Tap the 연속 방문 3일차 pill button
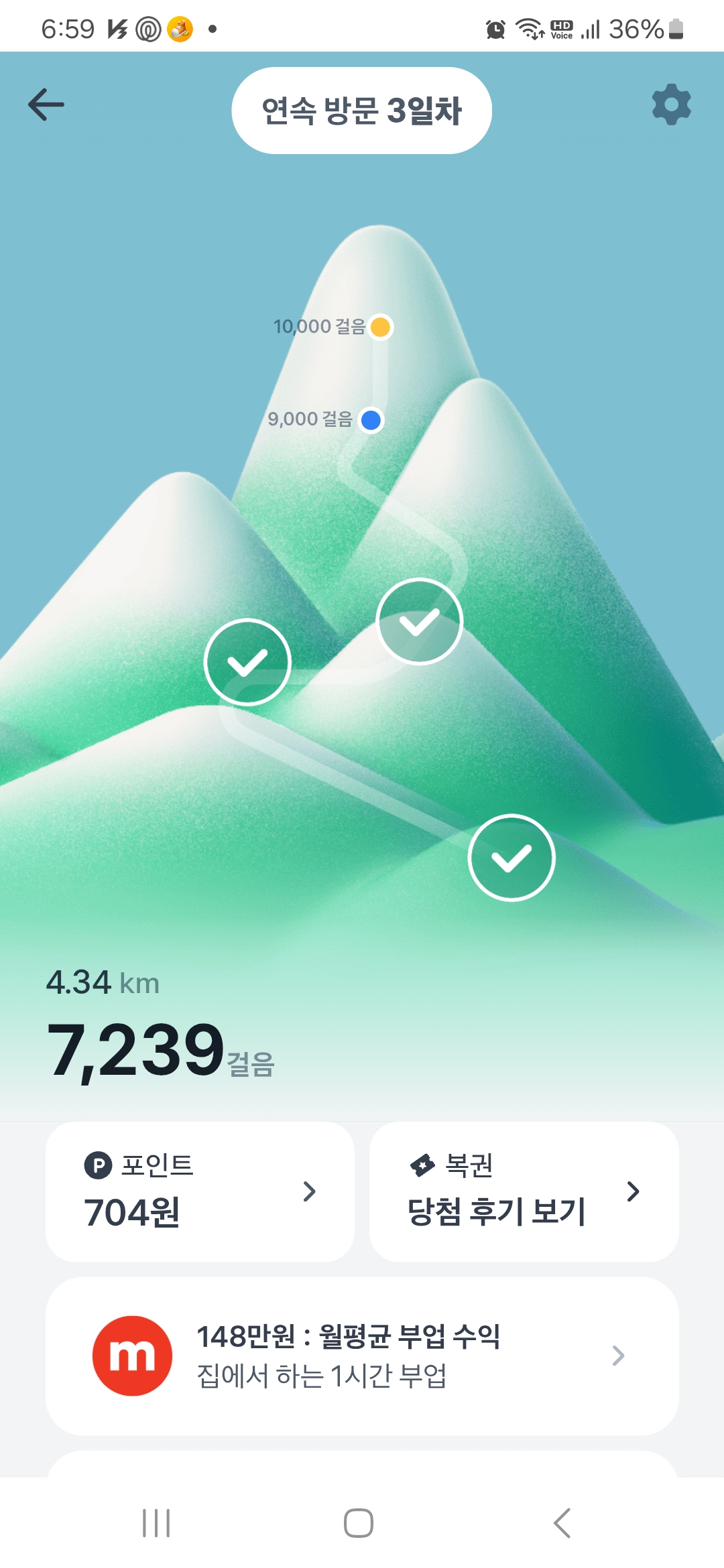 coord(361,111)
